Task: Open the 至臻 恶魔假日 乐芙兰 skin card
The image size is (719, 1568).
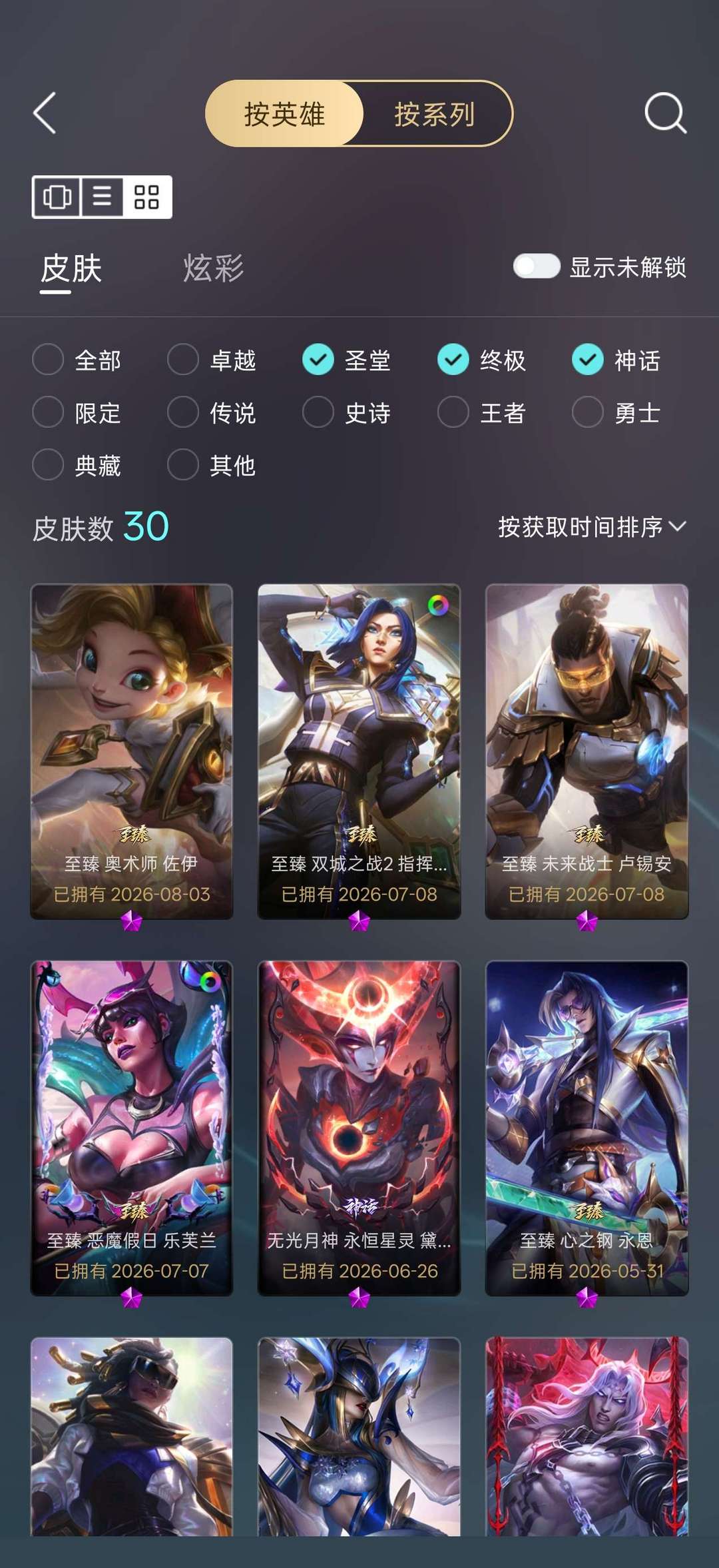Action: click(132, 1128)
